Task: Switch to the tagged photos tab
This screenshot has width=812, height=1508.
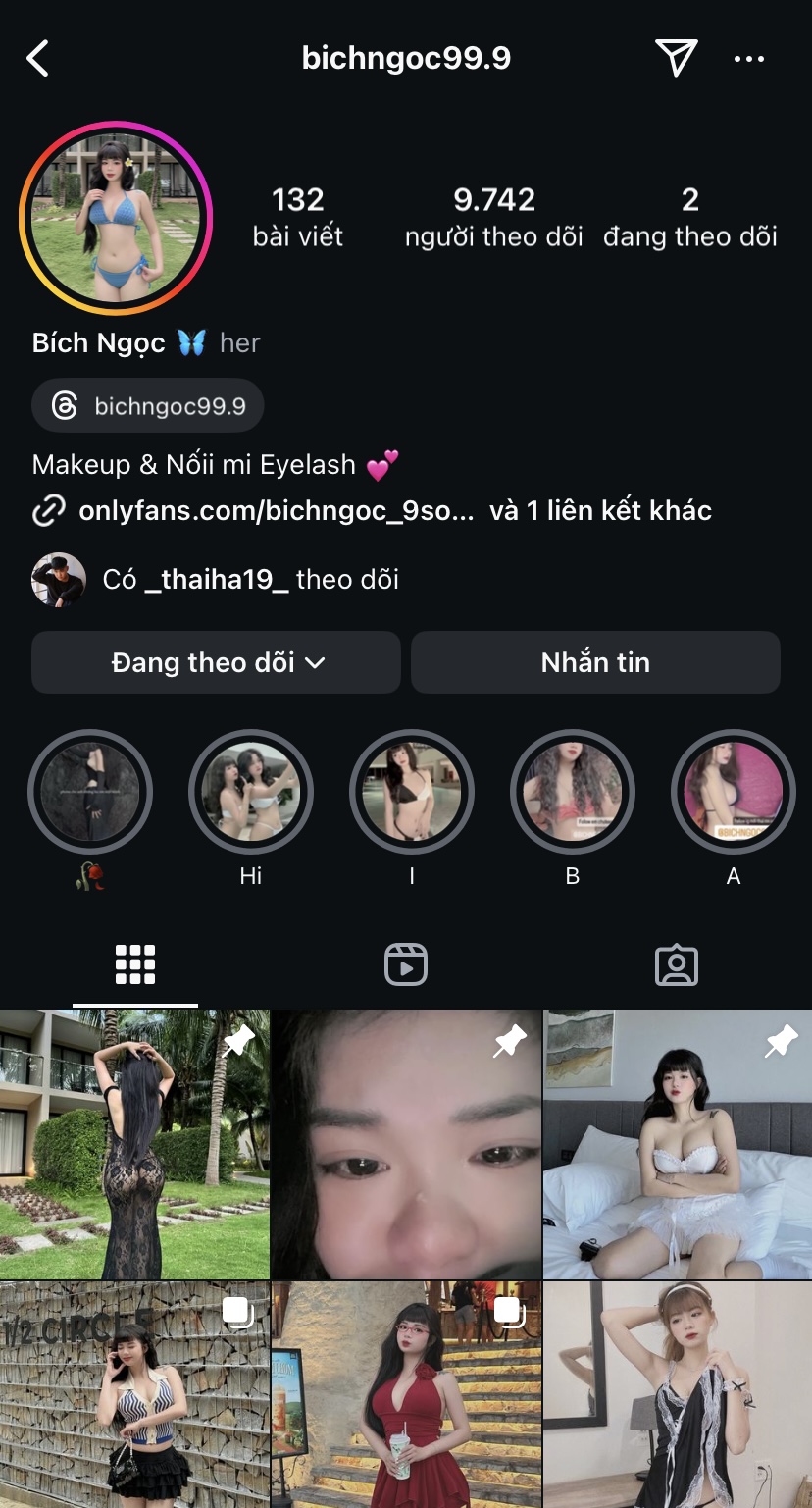Action: pyautogui.click(x=676, y=964)
